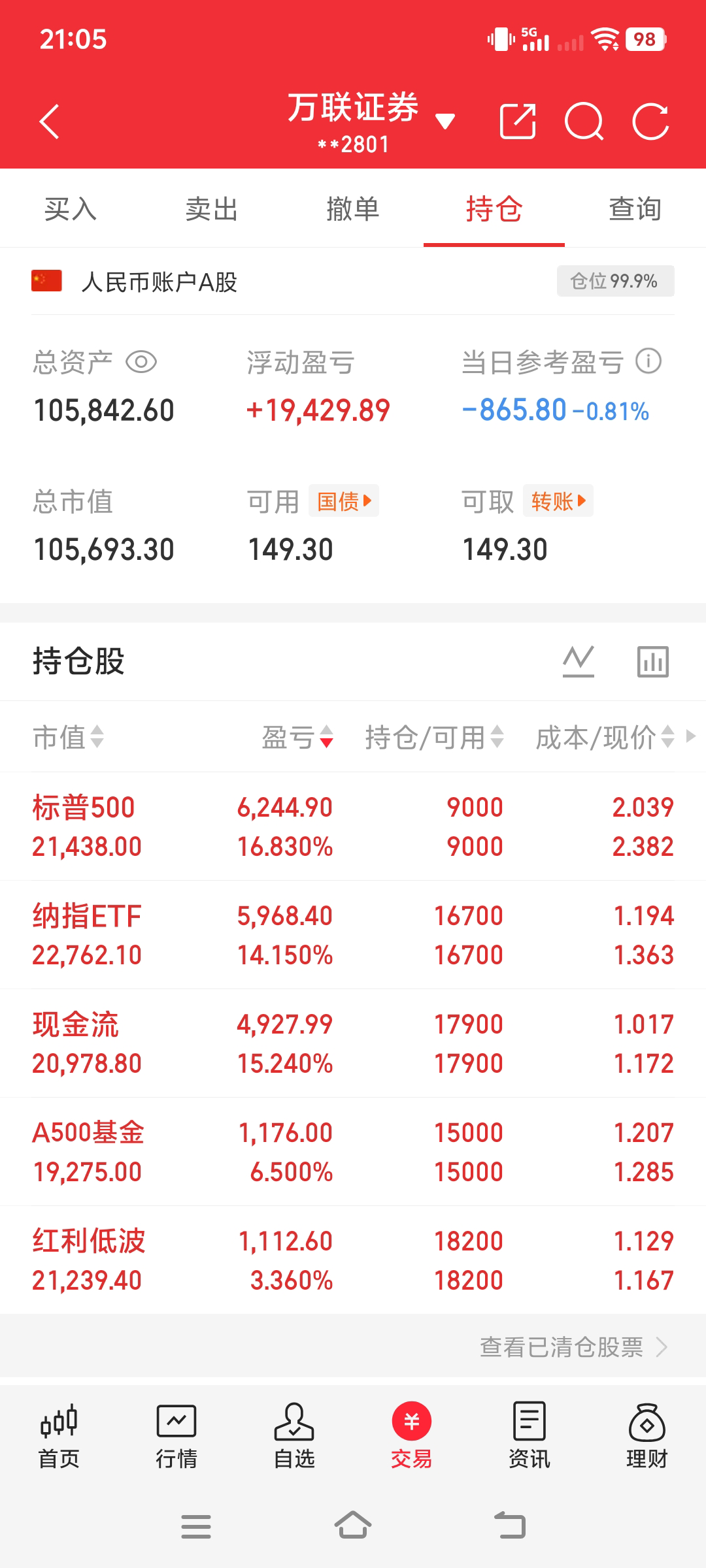The height and width of the screenshot is (1568, 706).
Task: Show info about 当日参考盈亏
Action: [x=648, y=361]
